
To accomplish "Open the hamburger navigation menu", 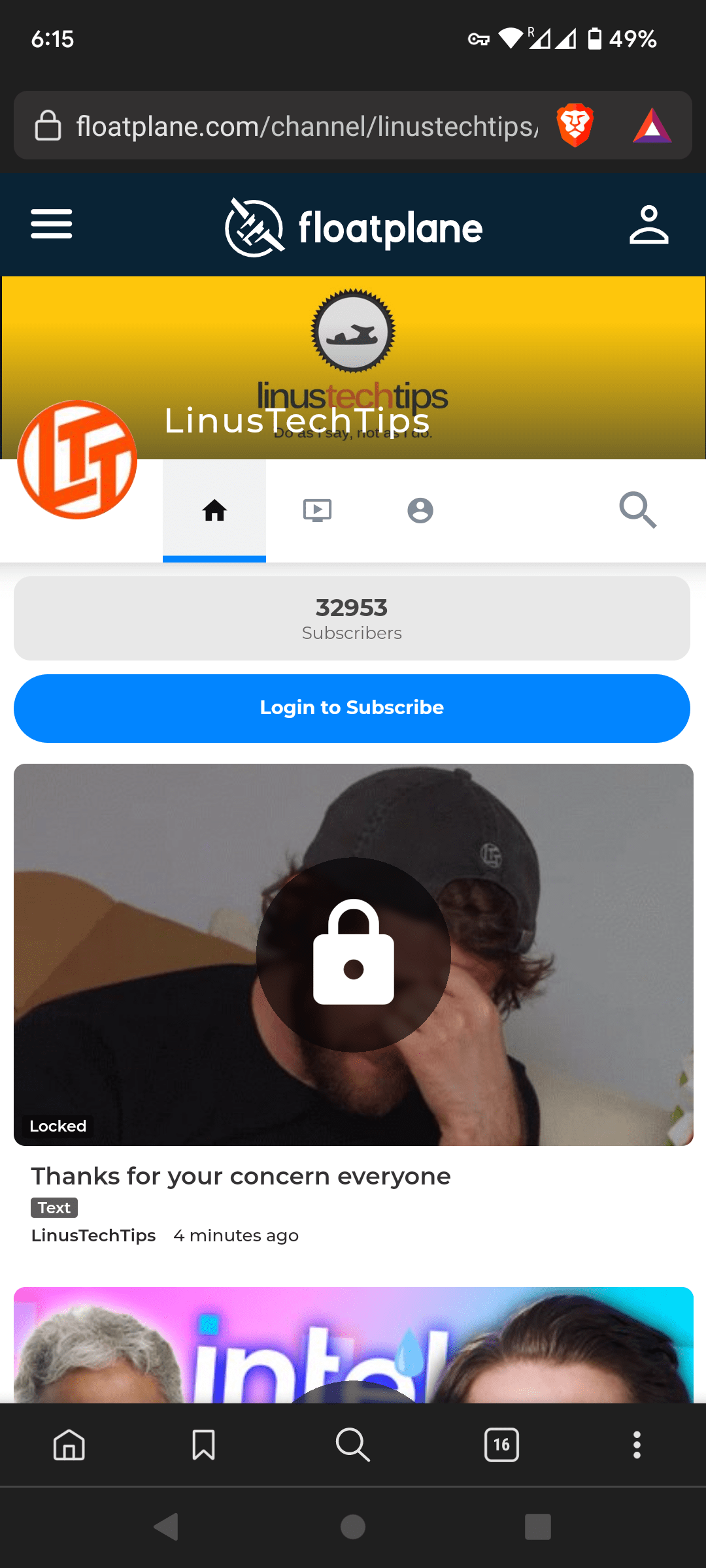I will (x=52, y=224).
